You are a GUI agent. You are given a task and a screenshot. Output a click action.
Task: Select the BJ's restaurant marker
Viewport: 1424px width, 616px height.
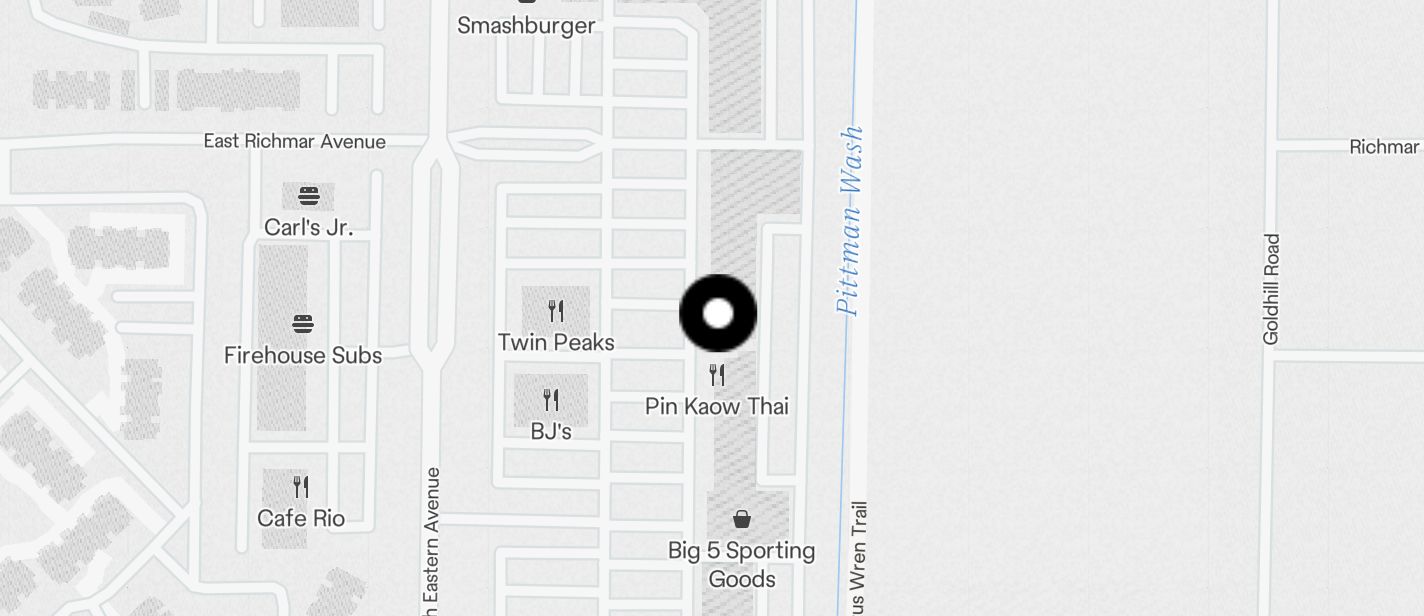click(551, 401)
